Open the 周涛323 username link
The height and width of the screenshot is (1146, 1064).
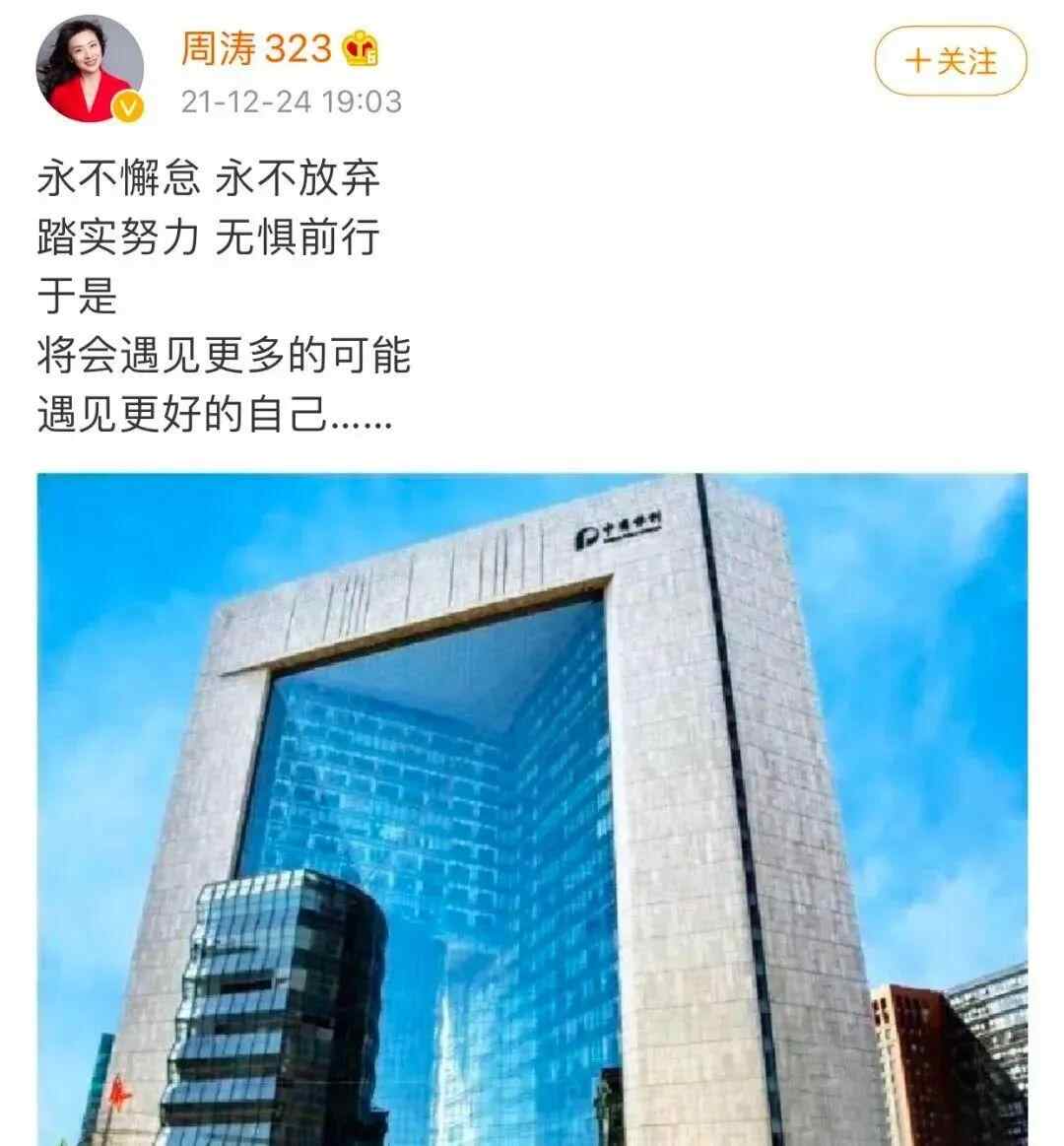coord(256,47)
